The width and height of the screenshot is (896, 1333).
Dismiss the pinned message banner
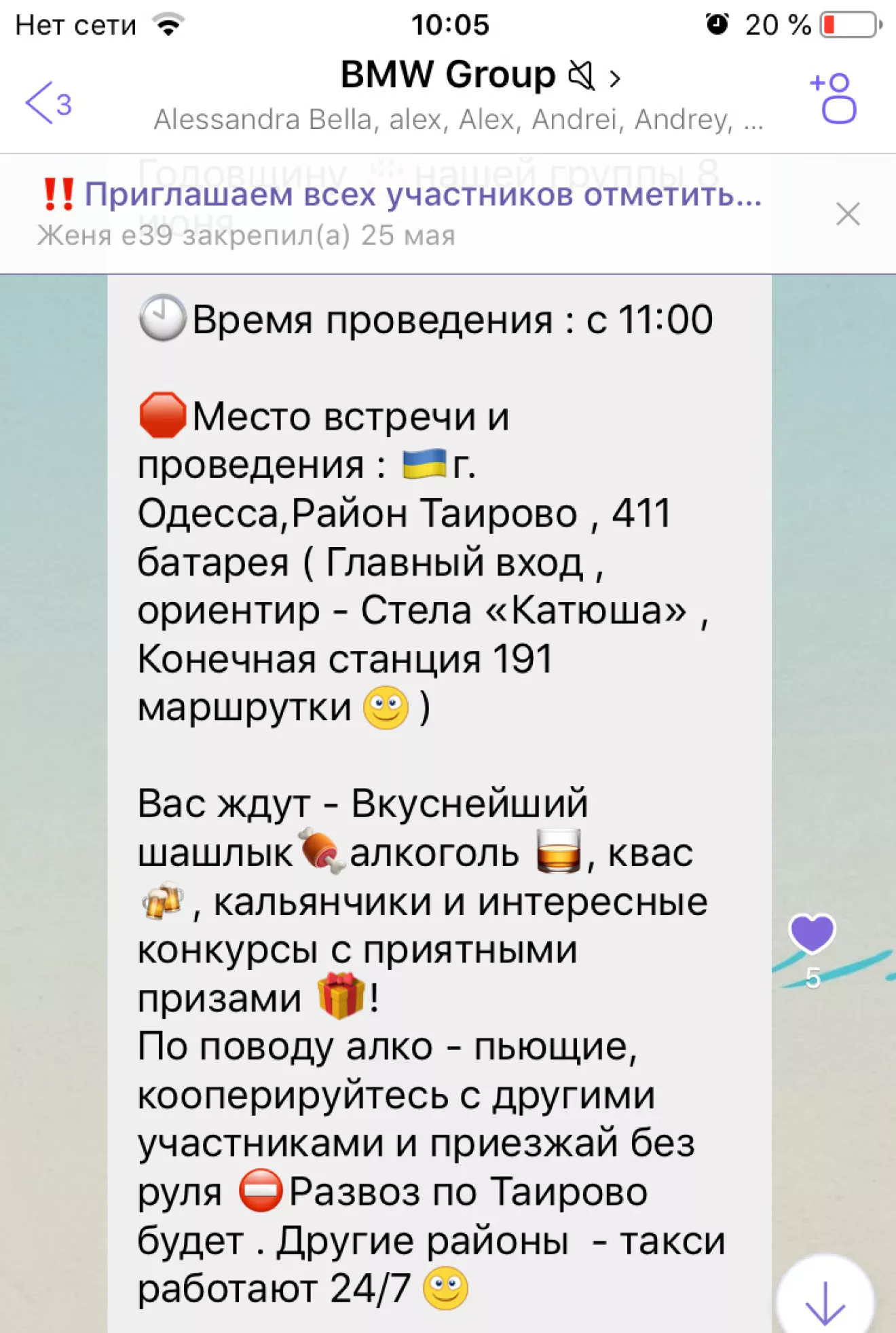pos(848,214)
